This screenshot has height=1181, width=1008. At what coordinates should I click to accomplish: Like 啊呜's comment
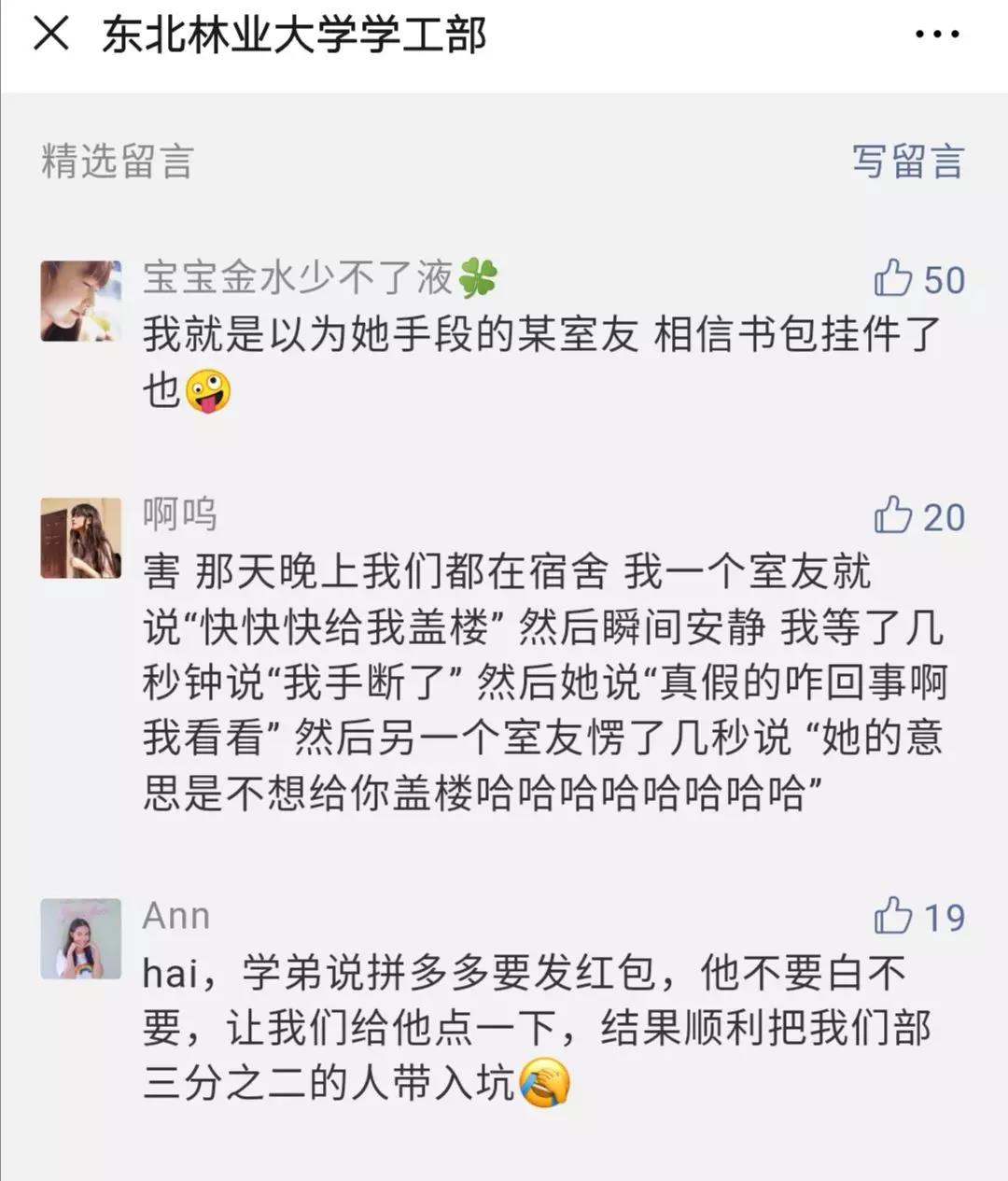[x=893, y=516]
